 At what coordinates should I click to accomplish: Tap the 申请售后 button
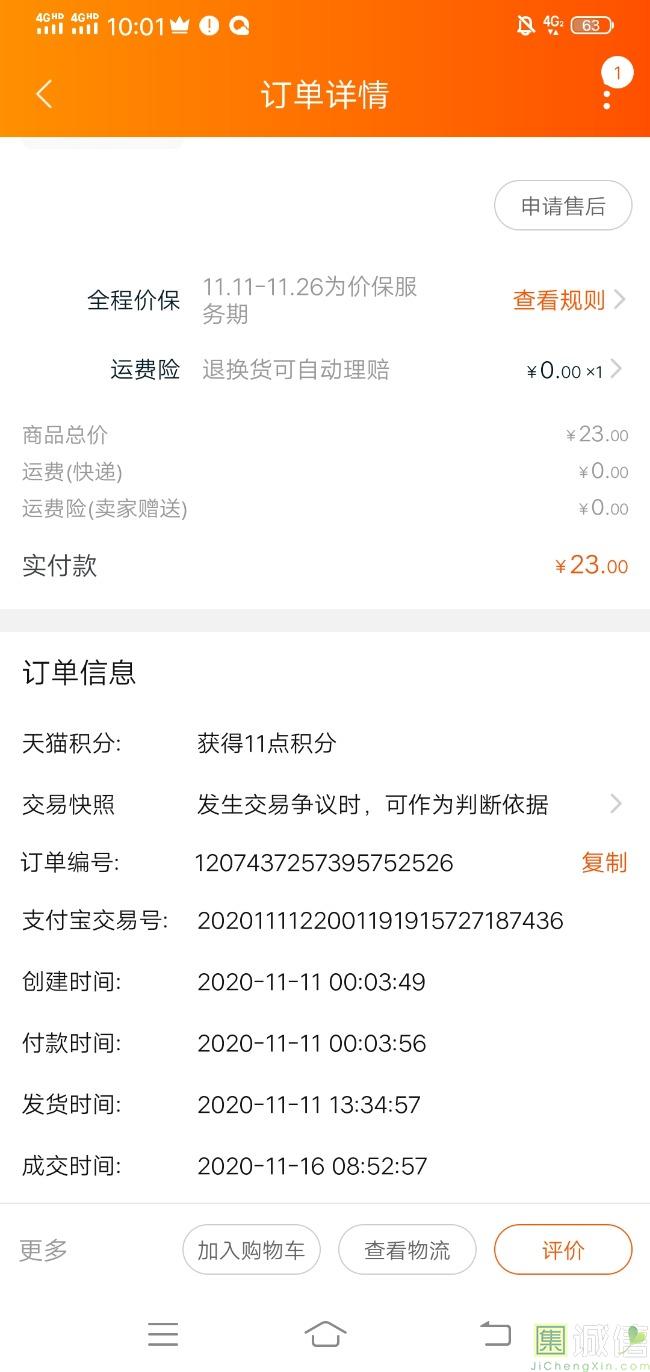563,206
